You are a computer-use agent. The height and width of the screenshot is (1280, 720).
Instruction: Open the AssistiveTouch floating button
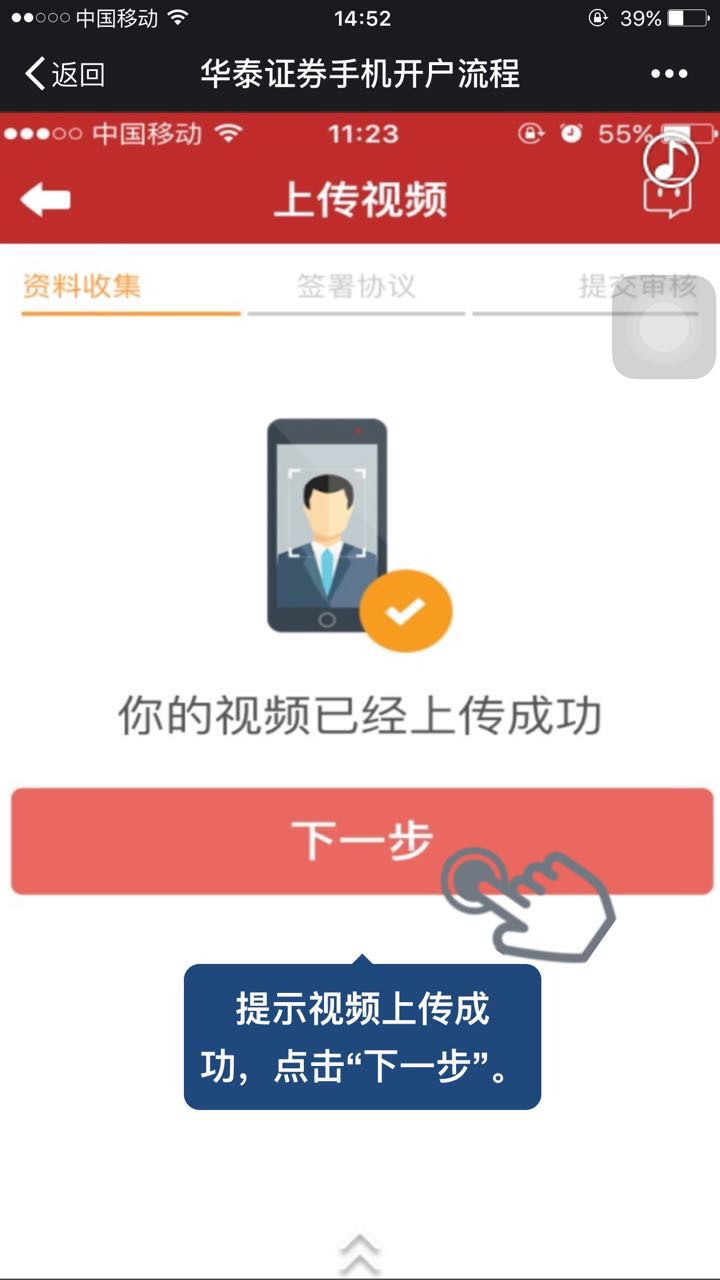click(x=664, y=328)
